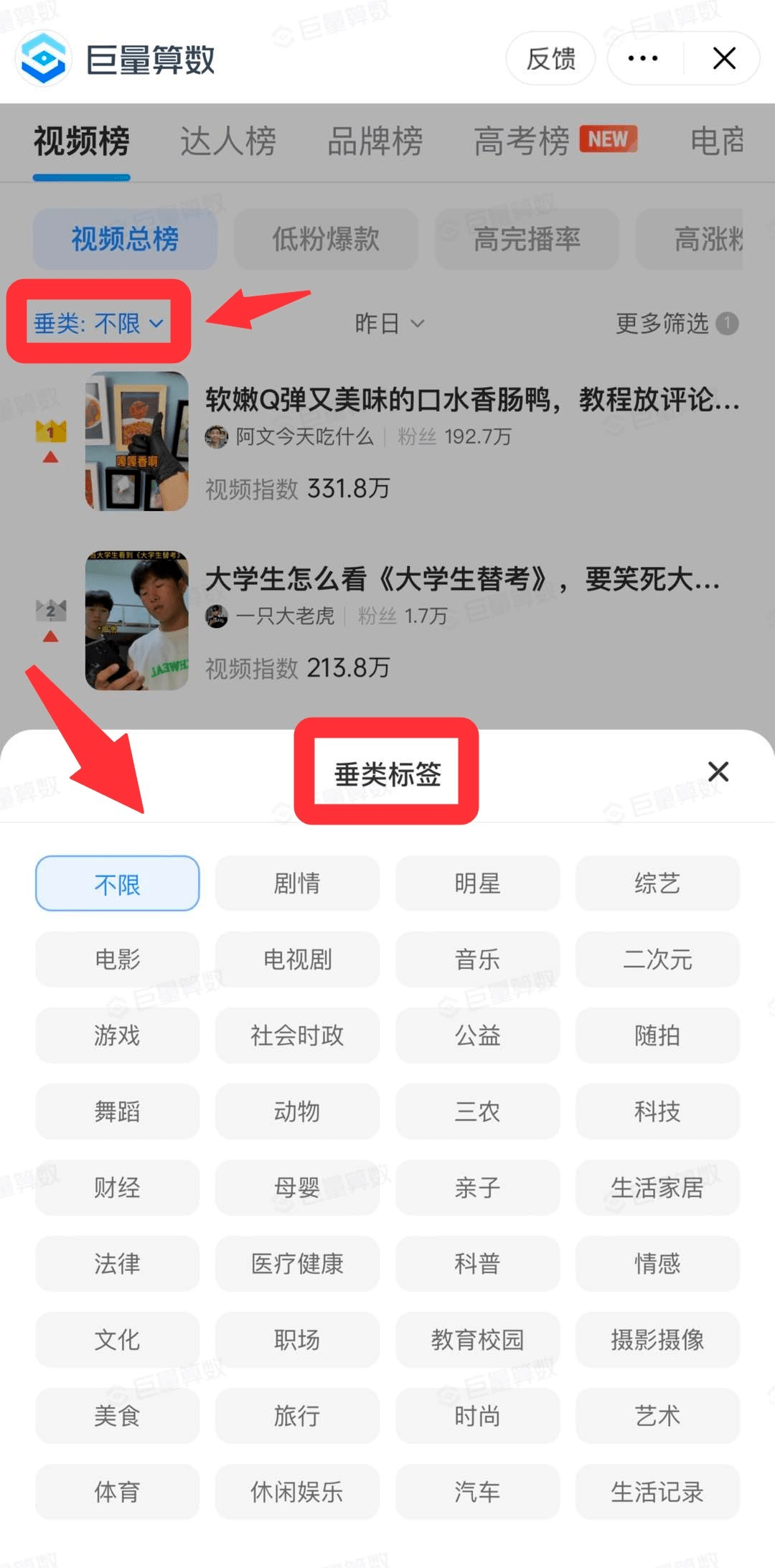775x1568 pixels.
Task: Select the 音乐 category tag
Action: click(x=476, y=959)
